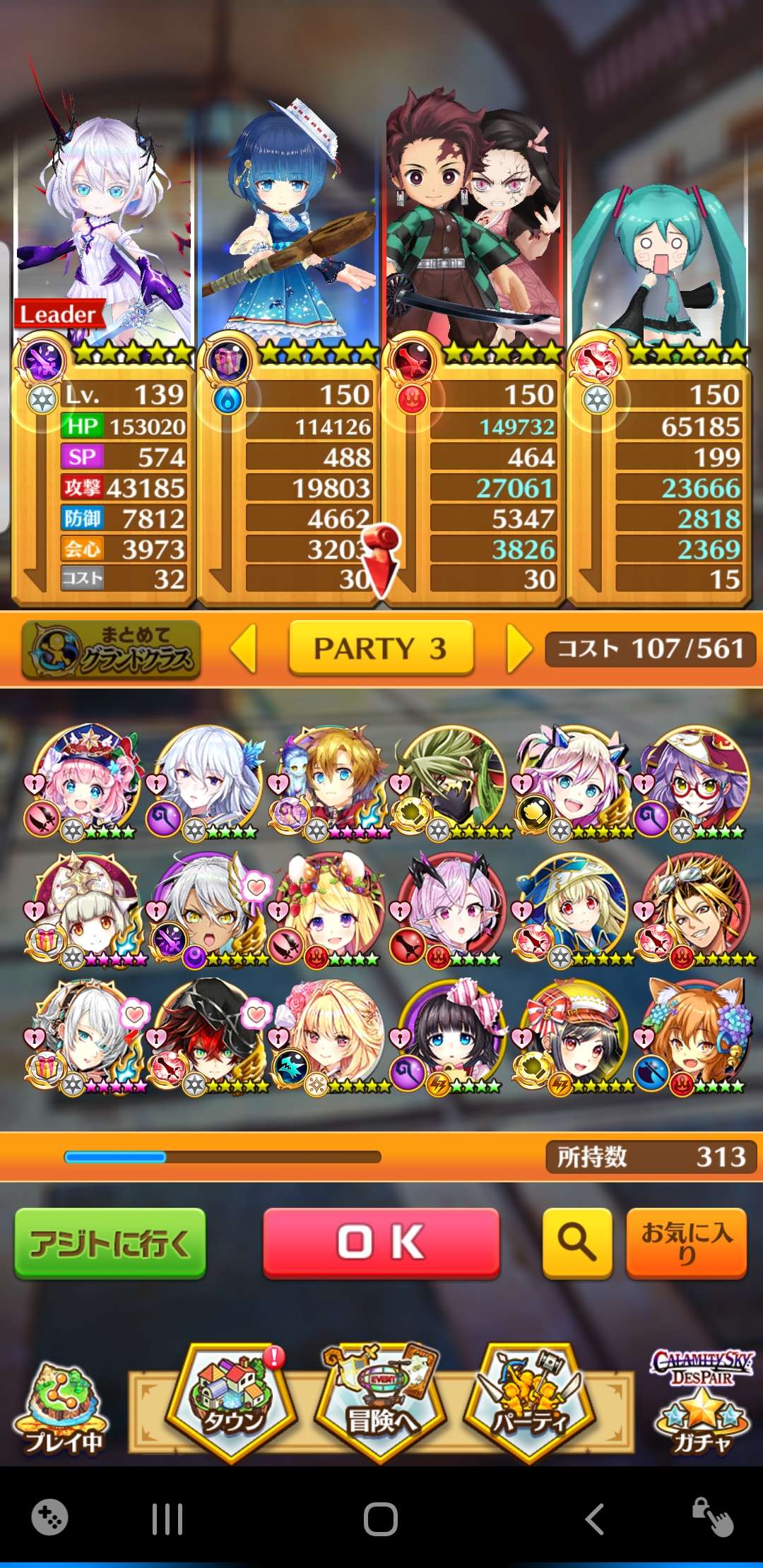Choose the purple-haired witch with red glasses
The image size is (763, 1568).
coord(696,782)
